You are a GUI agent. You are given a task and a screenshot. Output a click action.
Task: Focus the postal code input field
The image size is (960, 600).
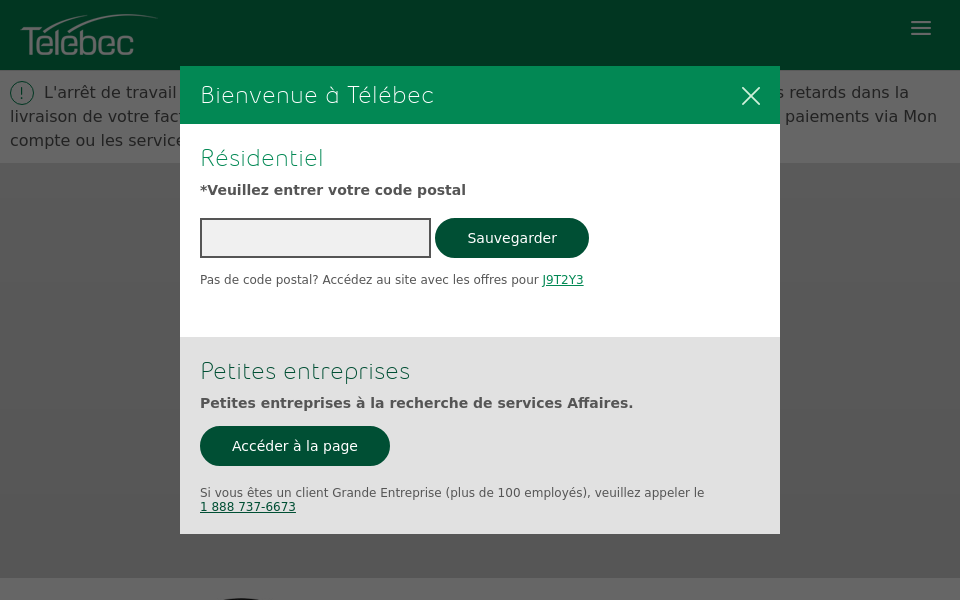(315, 238)
